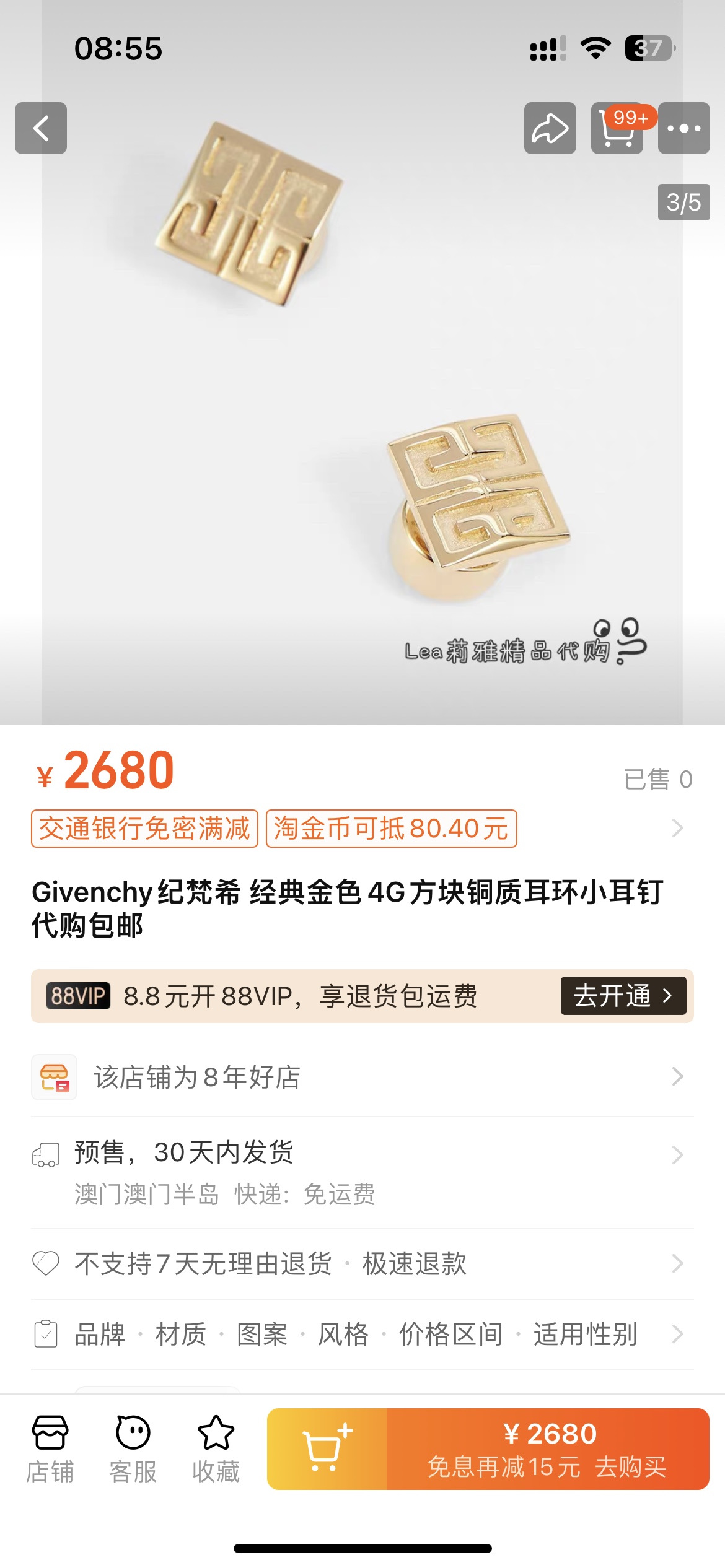Open the three-dot overflow menu
The height and width of the screenshot is (1568, 725).
pyautogui.click(x=683, y=128)
